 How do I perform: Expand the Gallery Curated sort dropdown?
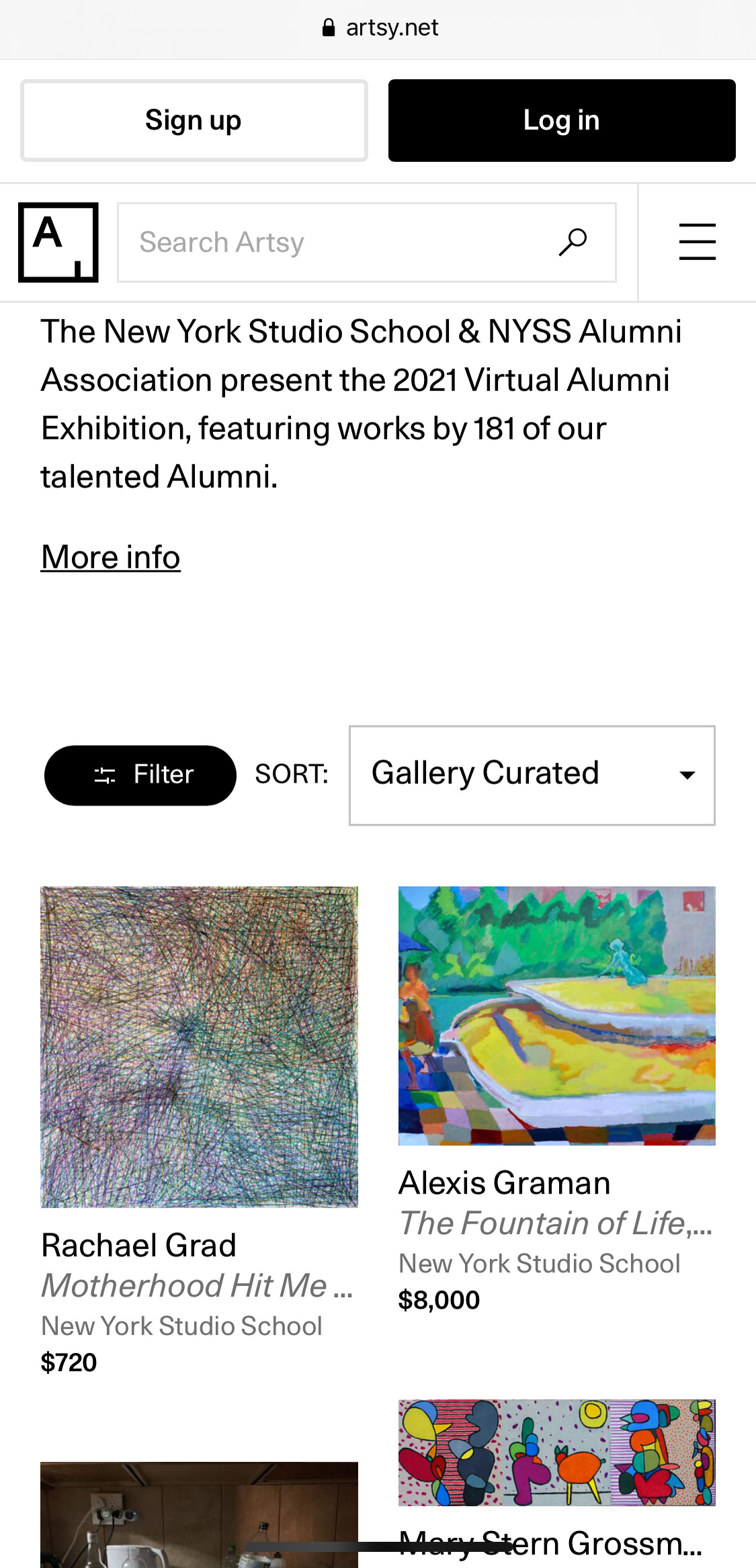point(532,775)
